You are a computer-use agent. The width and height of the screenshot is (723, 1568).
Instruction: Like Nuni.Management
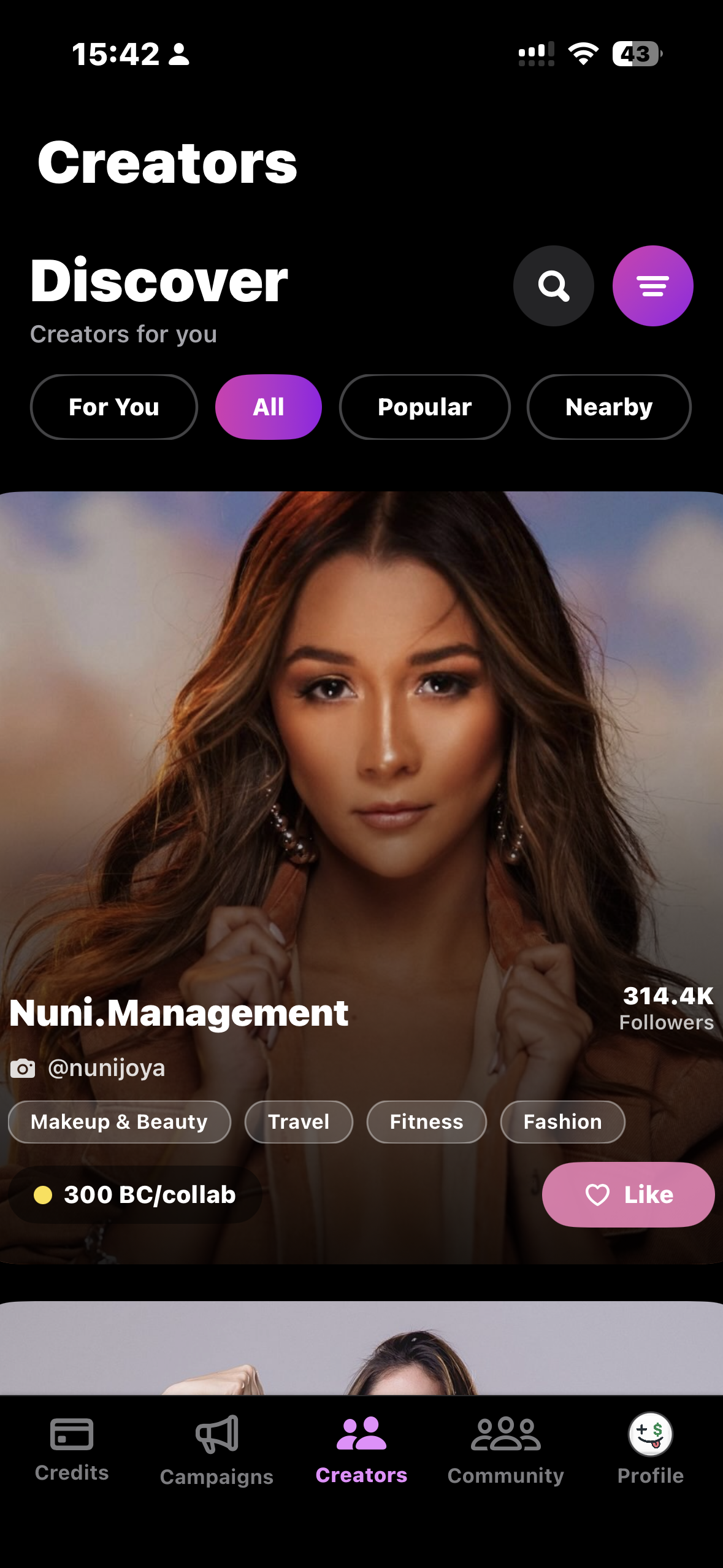click(x=628, y=1194)
